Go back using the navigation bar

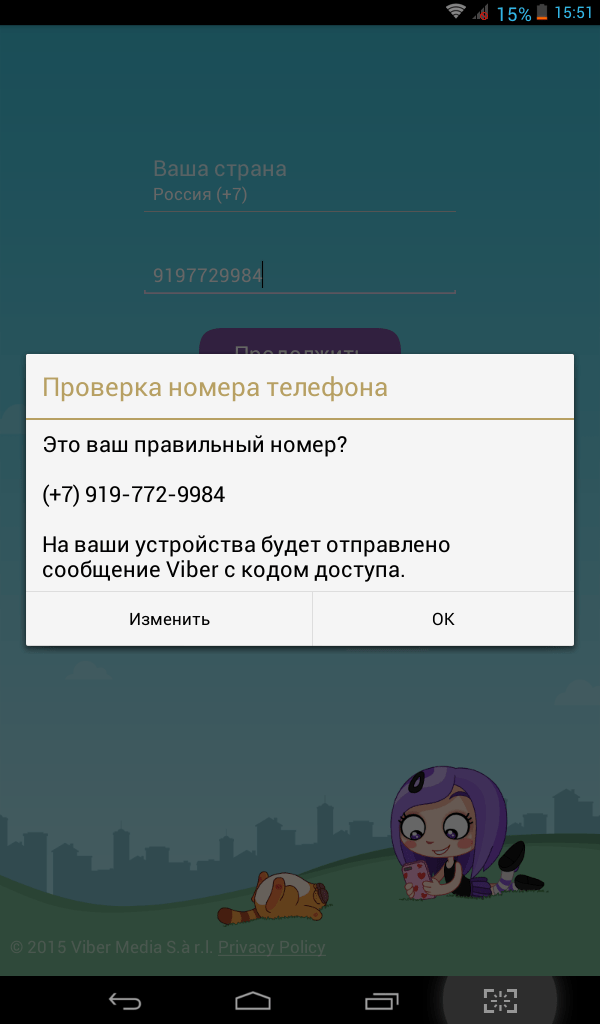click(x=125, y=999)
